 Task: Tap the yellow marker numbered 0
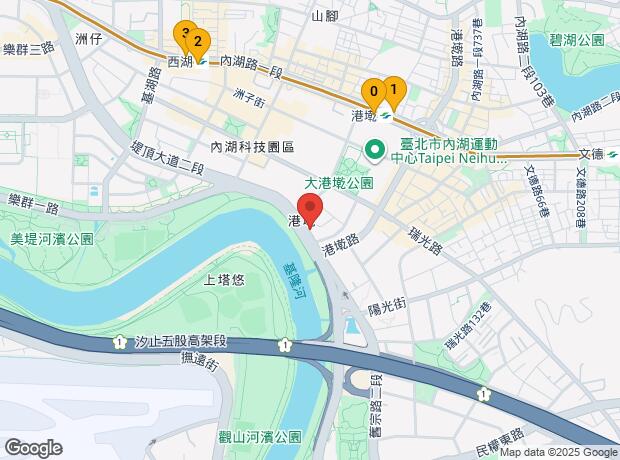pyautogui.click(x=373, y=93)
